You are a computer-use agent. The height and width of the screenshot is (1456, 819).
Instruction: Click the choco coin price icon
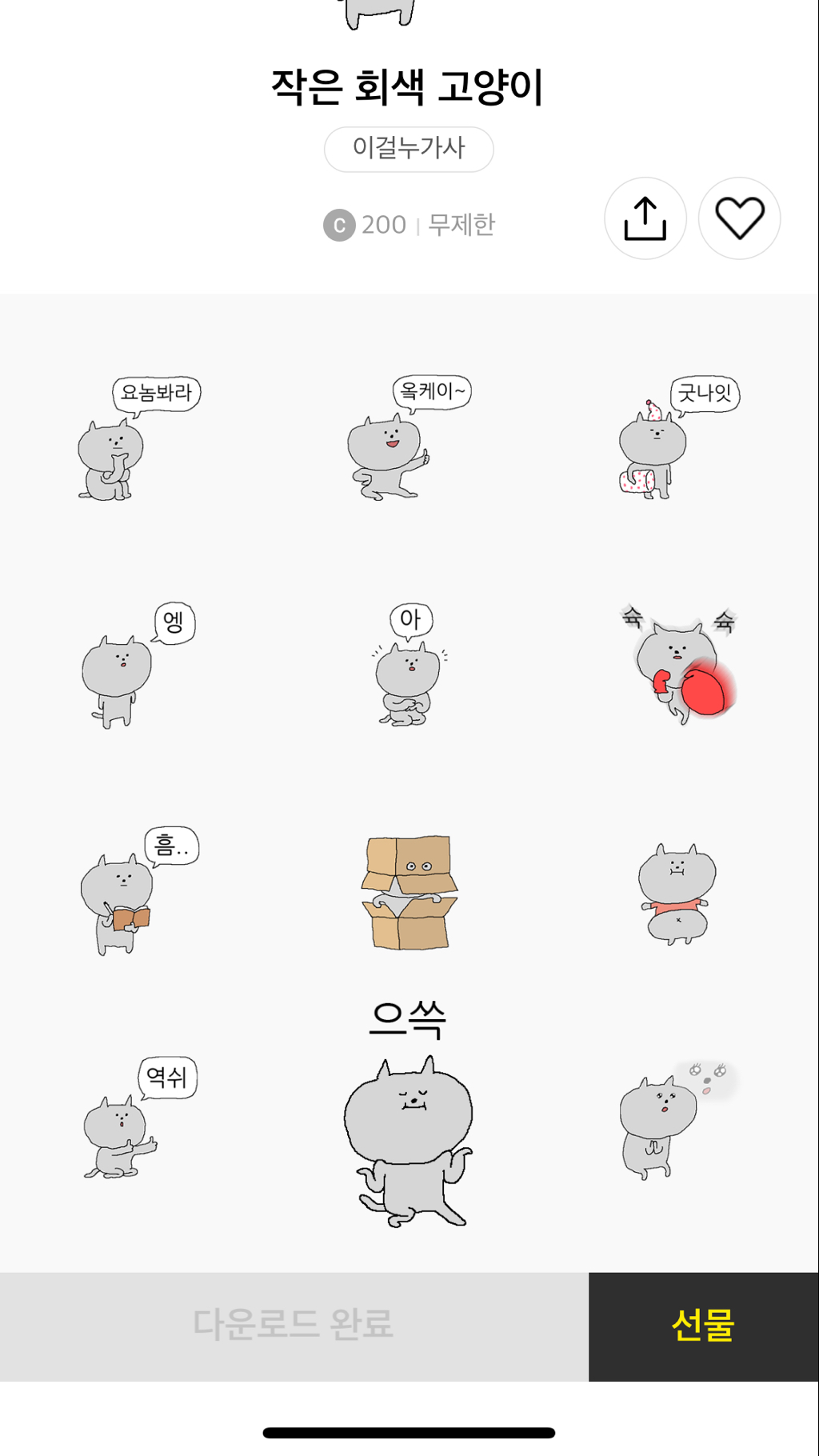coord(339,225)
